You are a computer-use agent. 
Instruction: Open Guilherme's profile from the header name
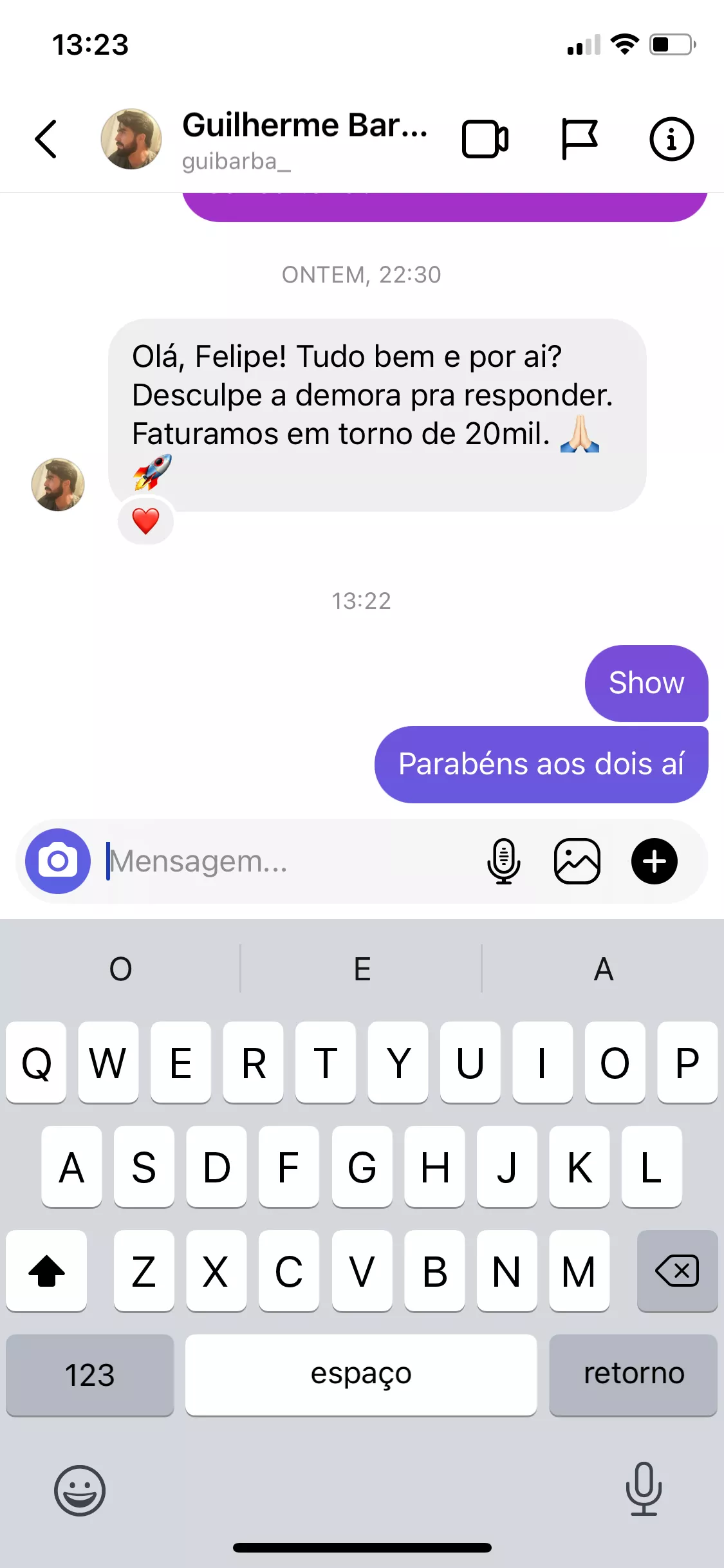[304, 126]
